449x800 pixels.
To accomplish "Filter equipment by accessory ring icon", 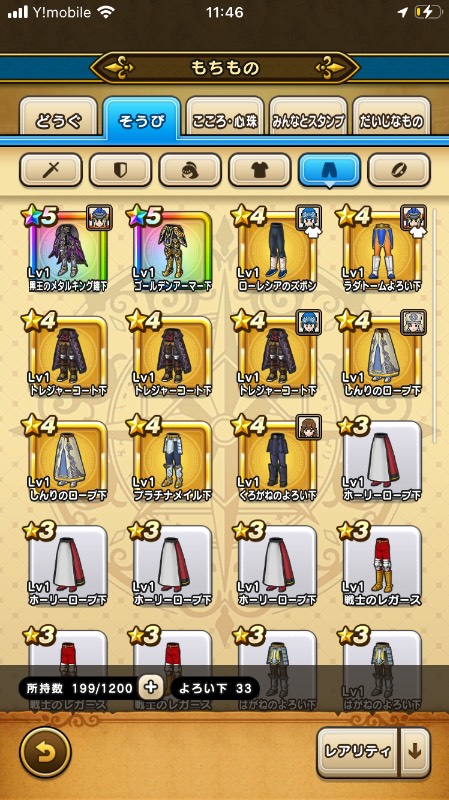I will (399, 170).
